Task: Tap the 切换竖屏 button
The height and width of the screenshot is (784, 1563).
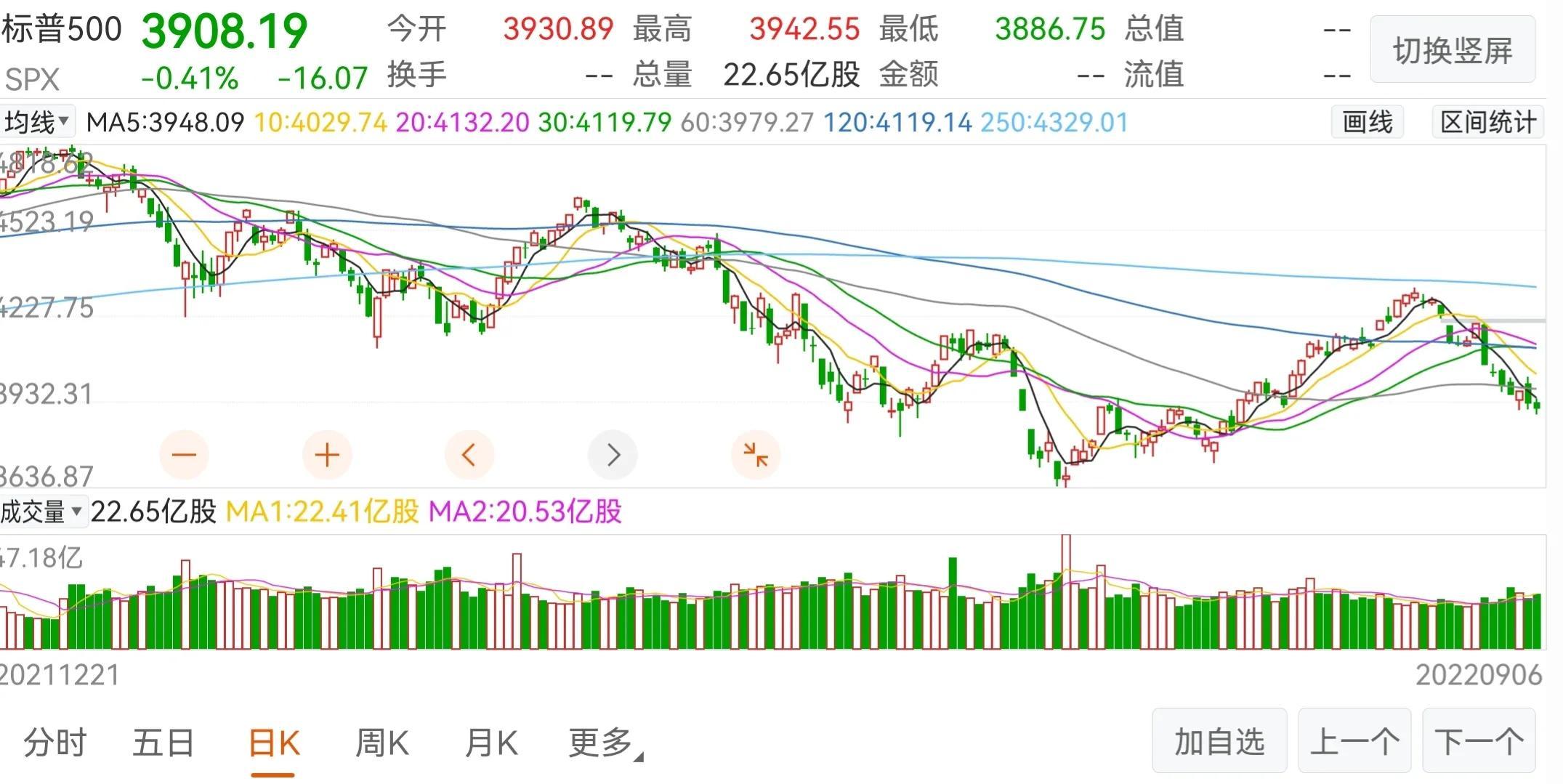Action: click(1452, 50)
